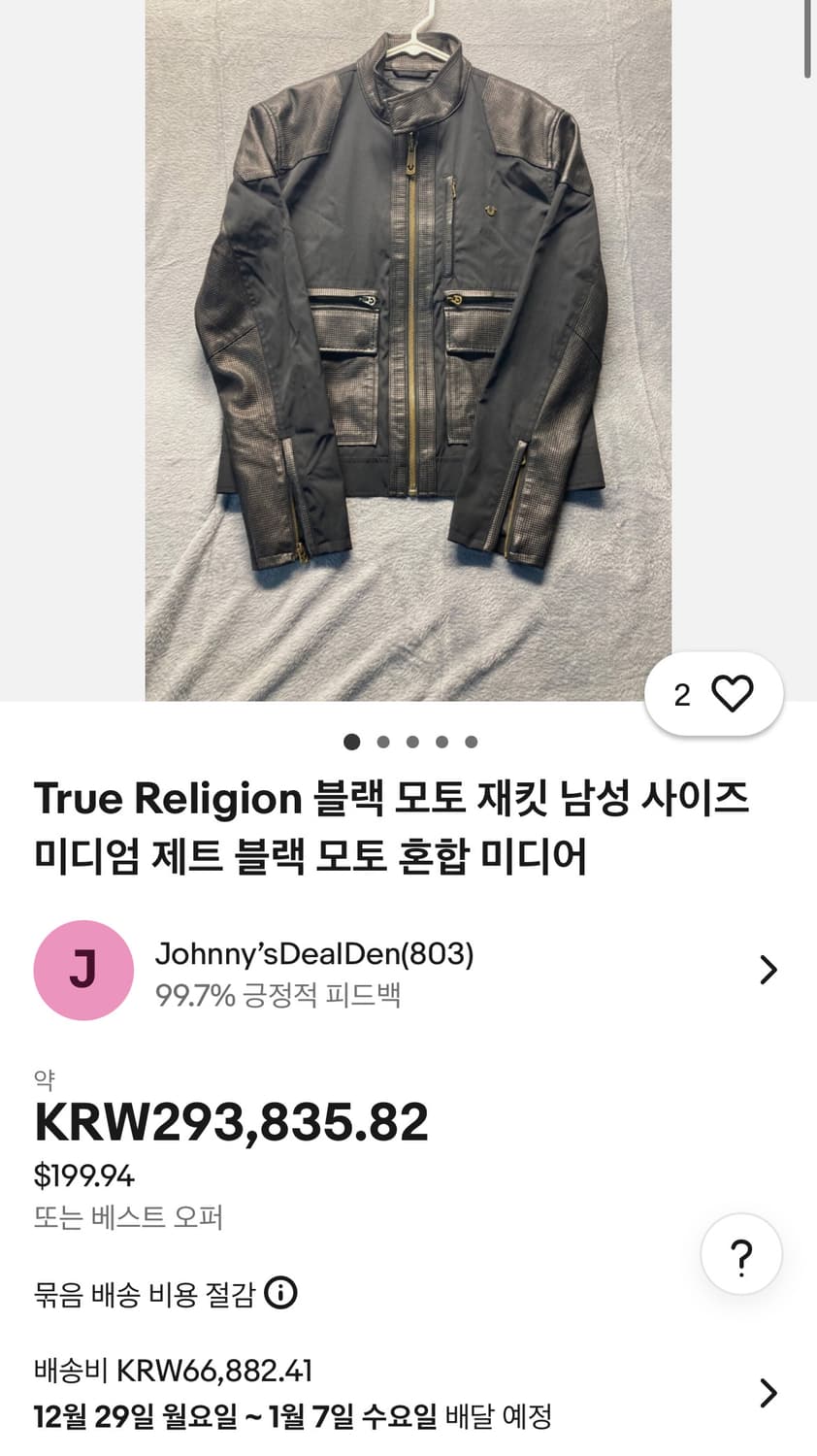Click the watch count number 2
This screenshot has width=817, height=1456.
click(x=682, y=693)
